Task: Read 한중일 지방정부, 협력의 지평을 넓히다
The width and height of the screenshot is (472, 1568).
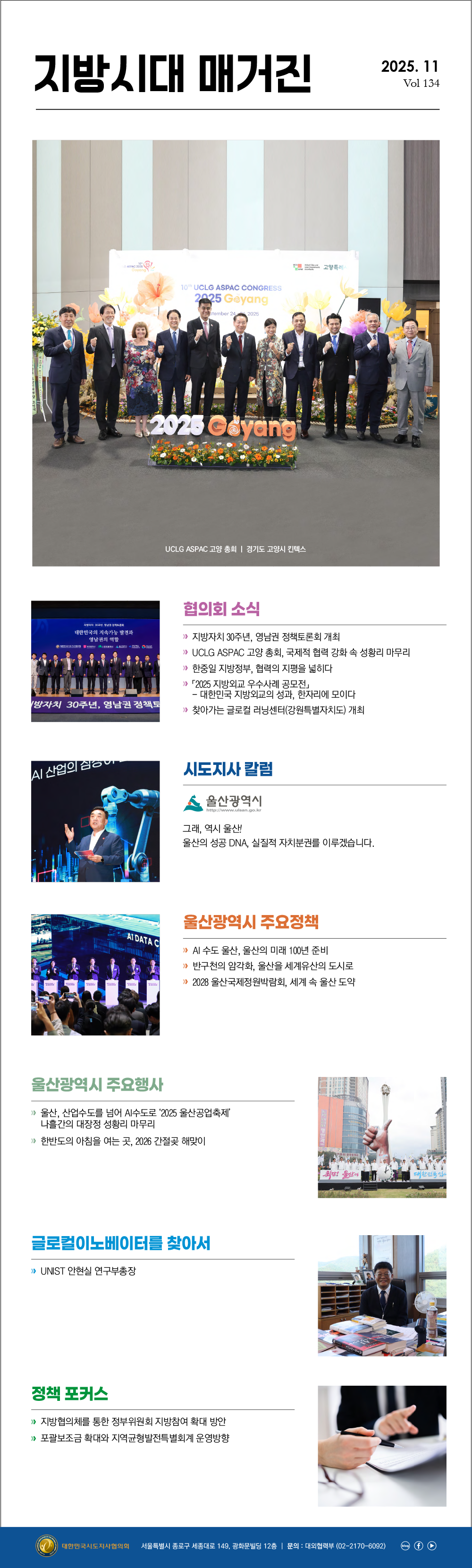Action: [x=261, y=669]
